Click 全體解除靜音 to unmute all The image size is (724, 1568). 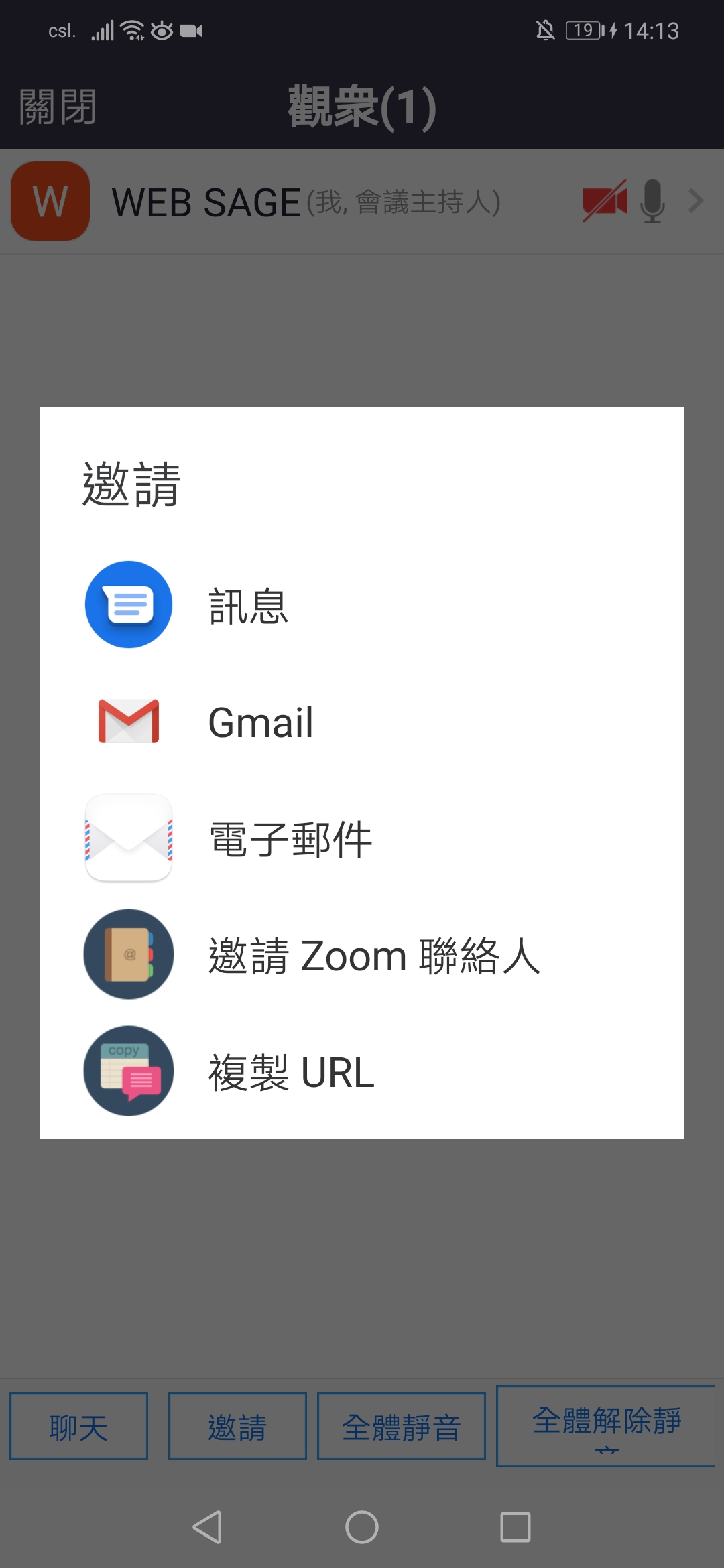(x=604, y=1426)
